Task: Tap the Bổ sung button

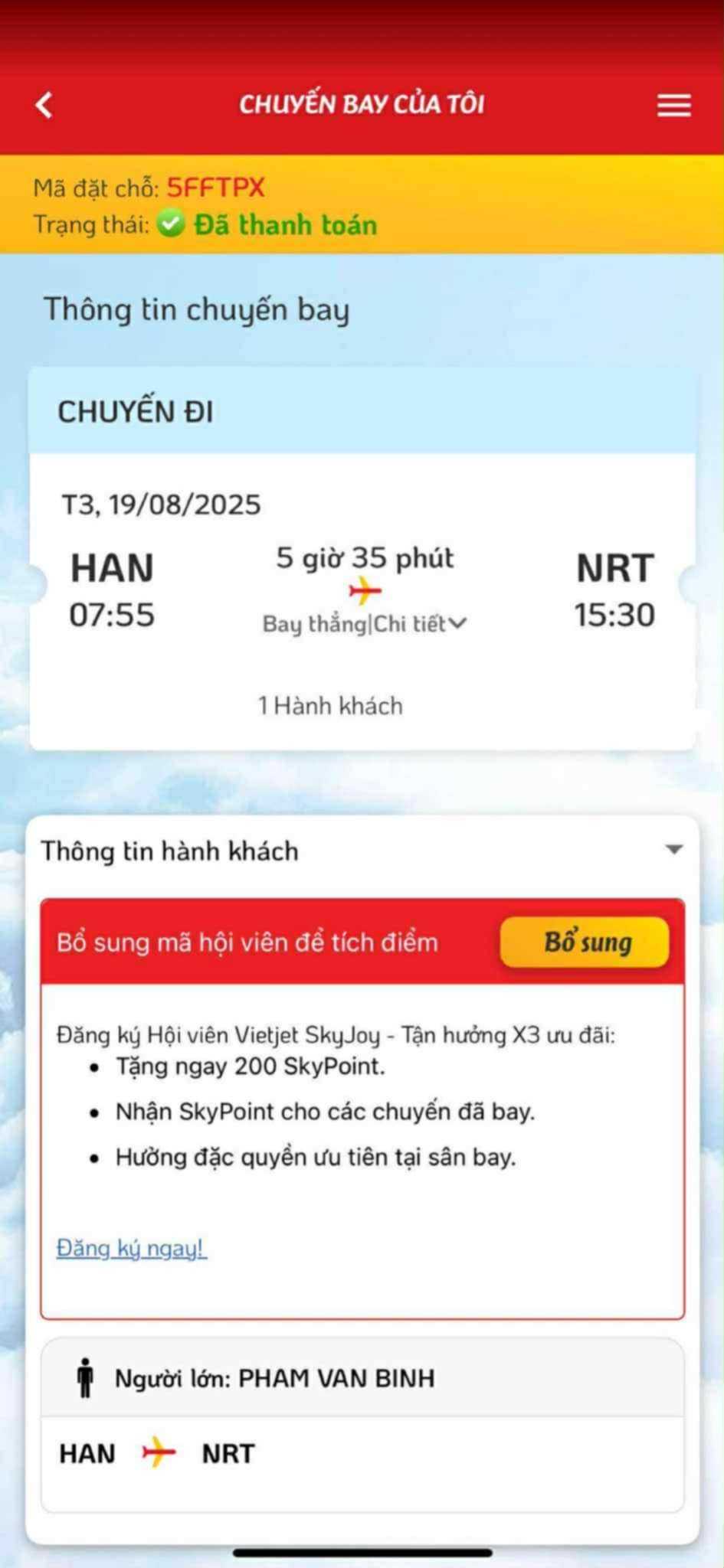Action: coord(584,942)
